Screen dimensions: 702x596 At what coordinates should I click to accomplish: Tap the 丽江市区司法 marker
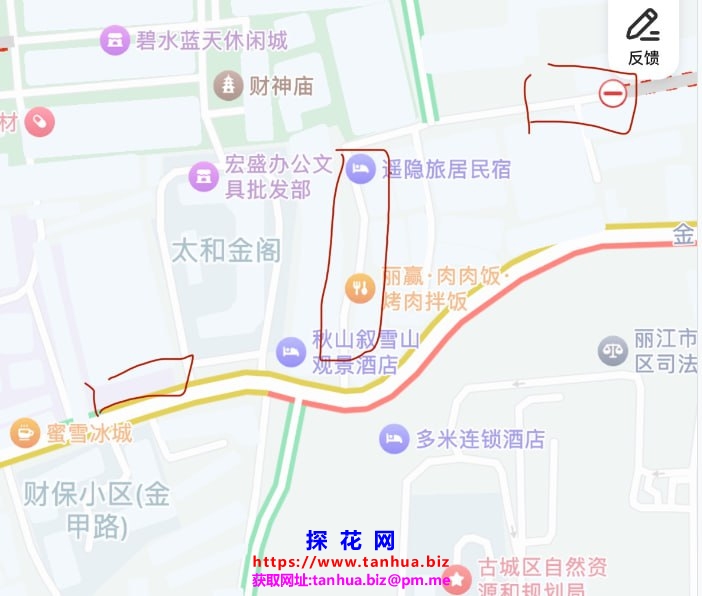(610, 350)
